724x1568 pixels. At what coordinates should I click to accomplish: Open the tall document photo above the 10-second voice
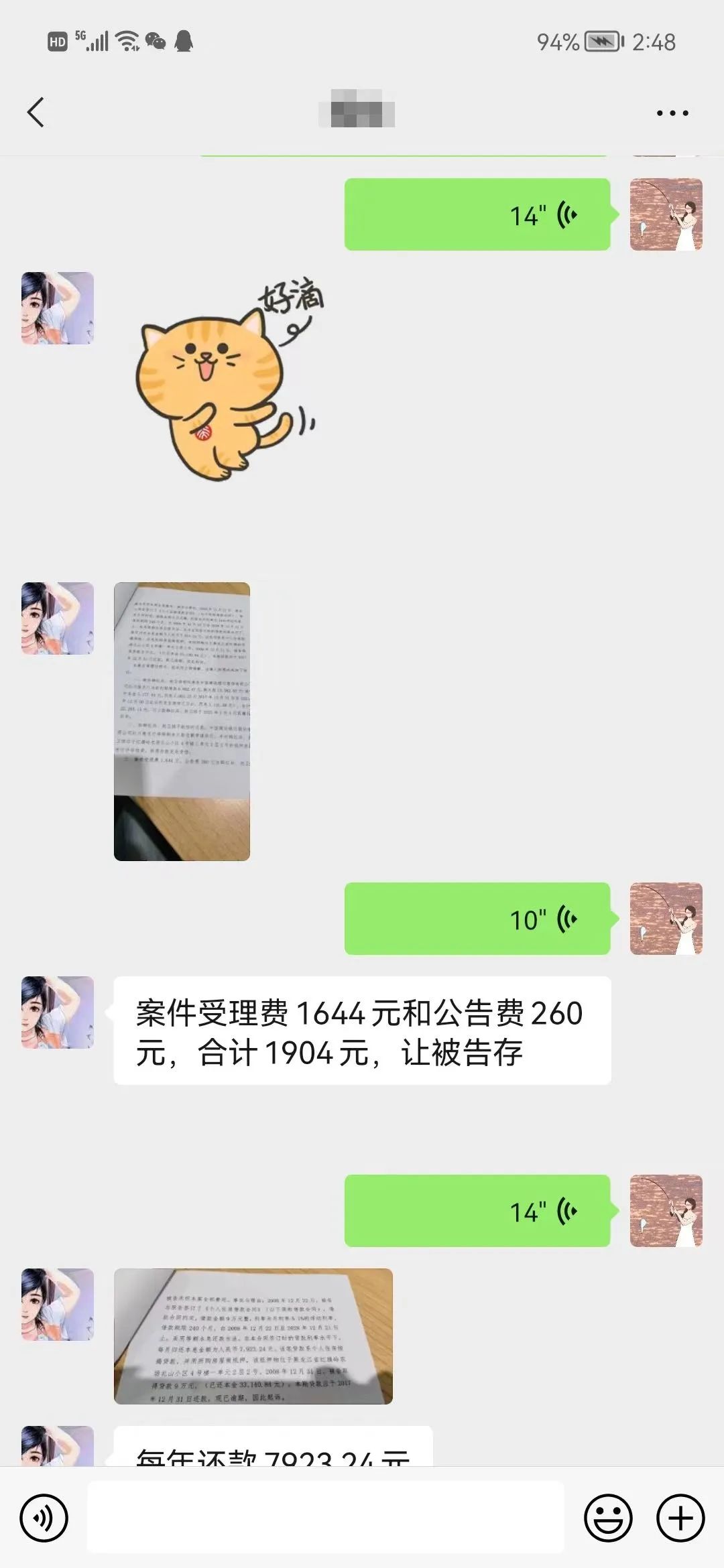182,721
